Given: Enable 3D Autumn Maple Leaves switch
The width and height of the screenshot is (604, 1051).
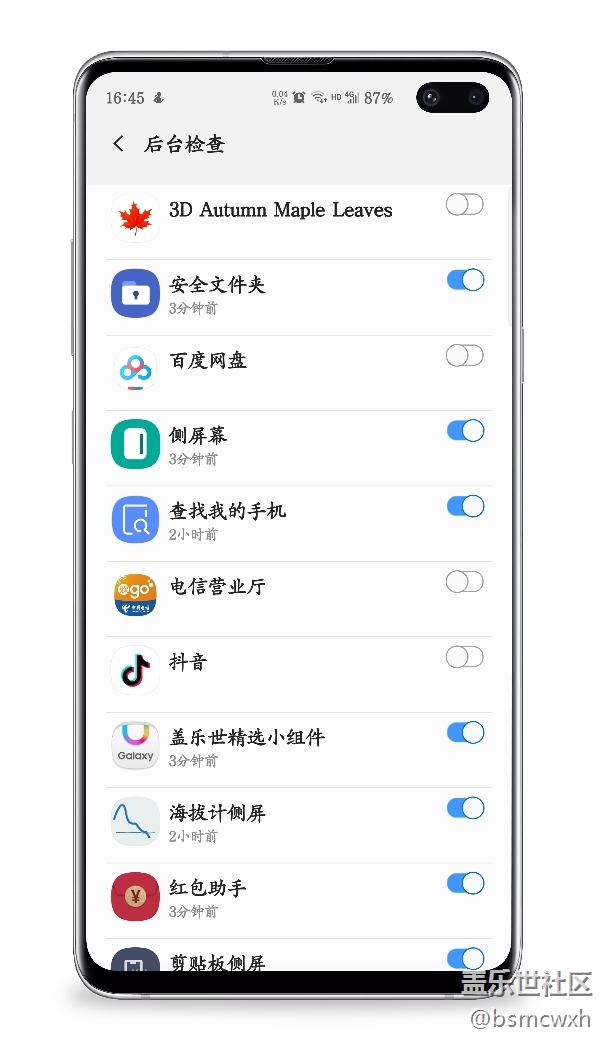Looking at the screenshot, I should point(465,205).
